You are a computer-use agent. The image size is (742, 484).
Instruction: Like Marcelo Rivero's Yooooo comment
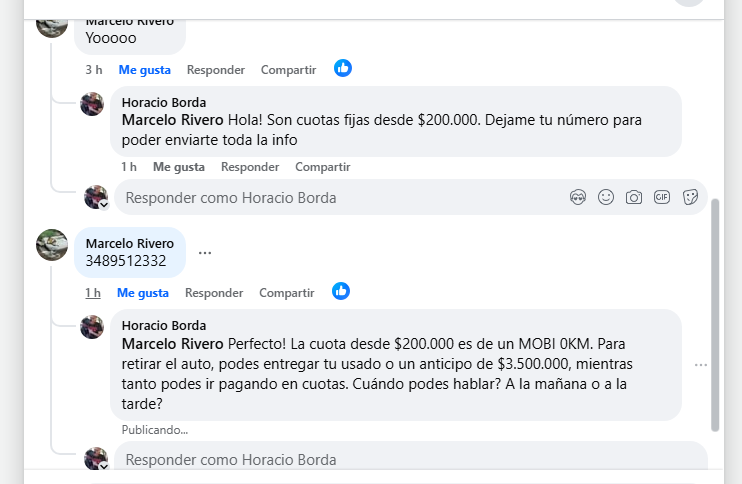(x=144, y=70)
